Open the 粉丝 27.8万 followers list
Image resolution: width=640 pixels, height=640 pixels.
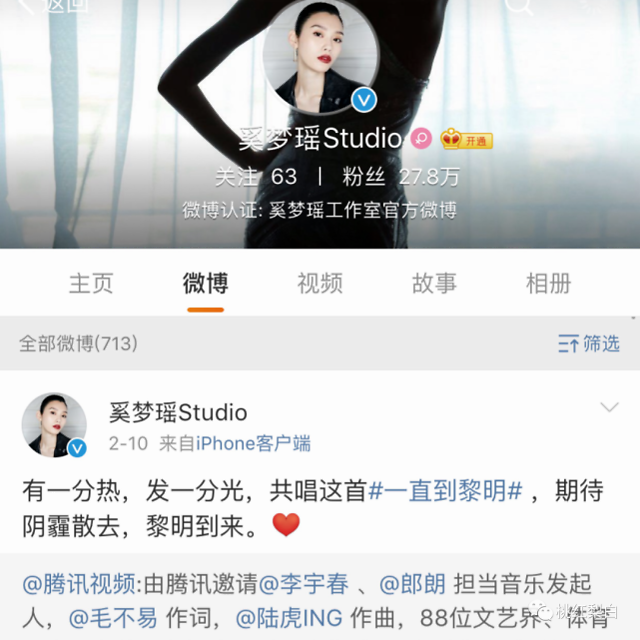tap(401, 177)
